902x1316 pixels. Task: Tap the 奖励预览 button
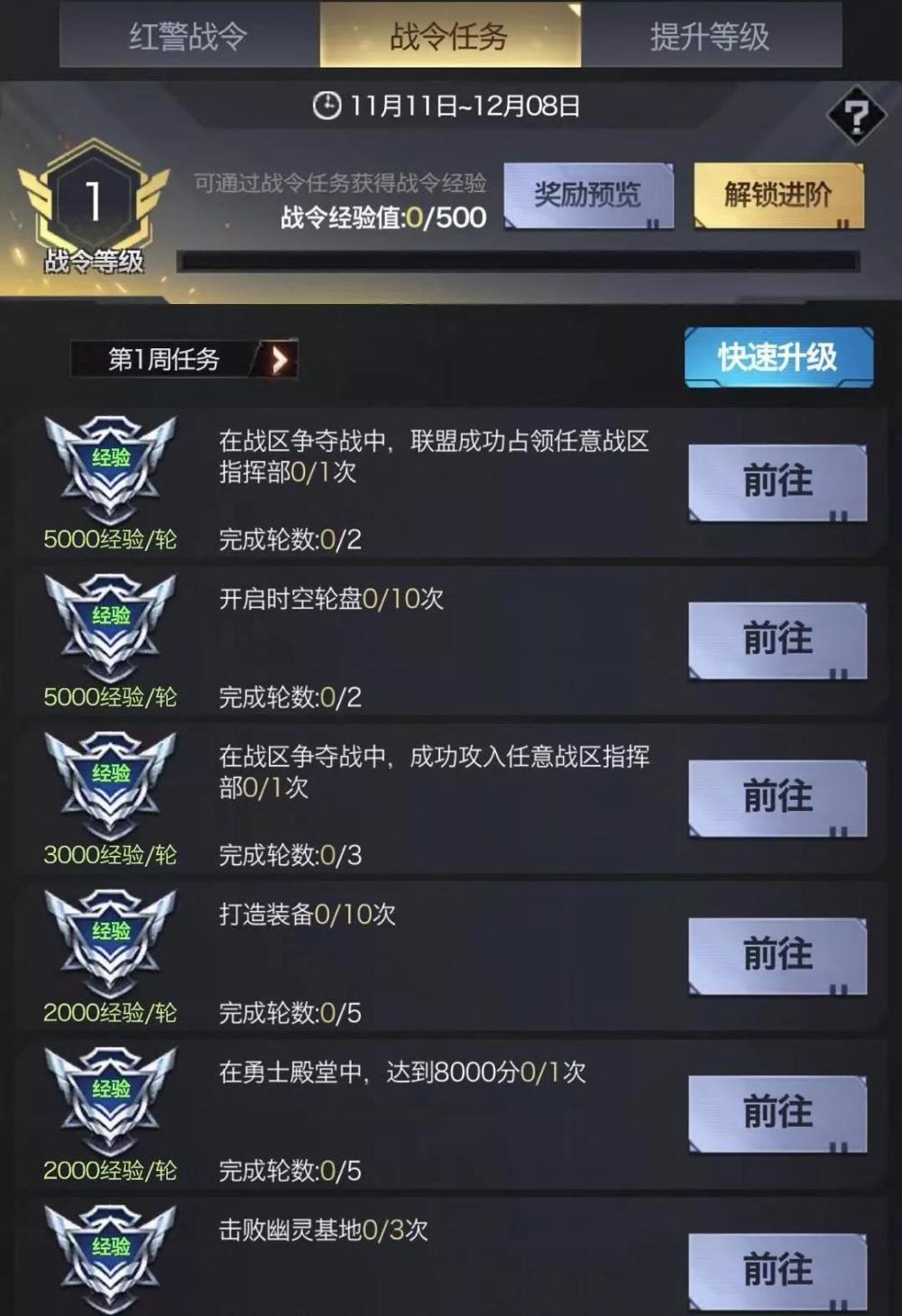click(588, 195)
